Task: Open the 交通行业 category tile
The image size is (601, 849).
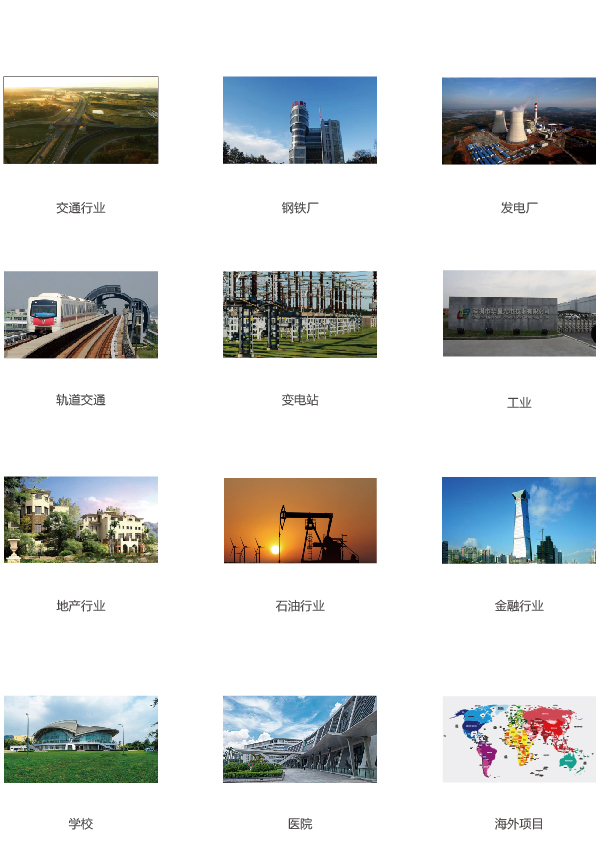Action: tap(80, 120)
